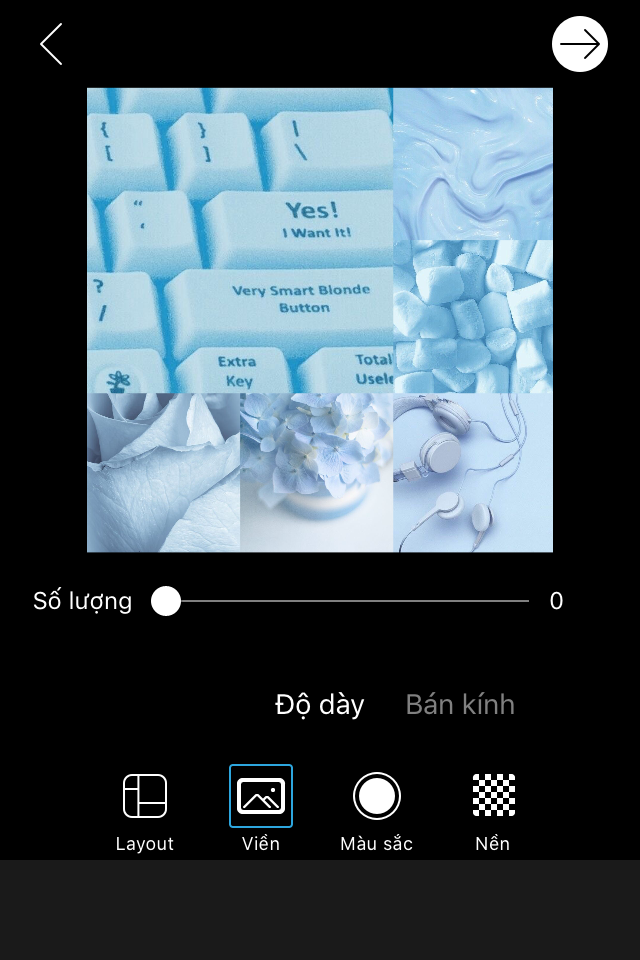Viewport: 640px width, 960px height.
Task: Select the marshmallow photo cell
Action: coord(472,316)
